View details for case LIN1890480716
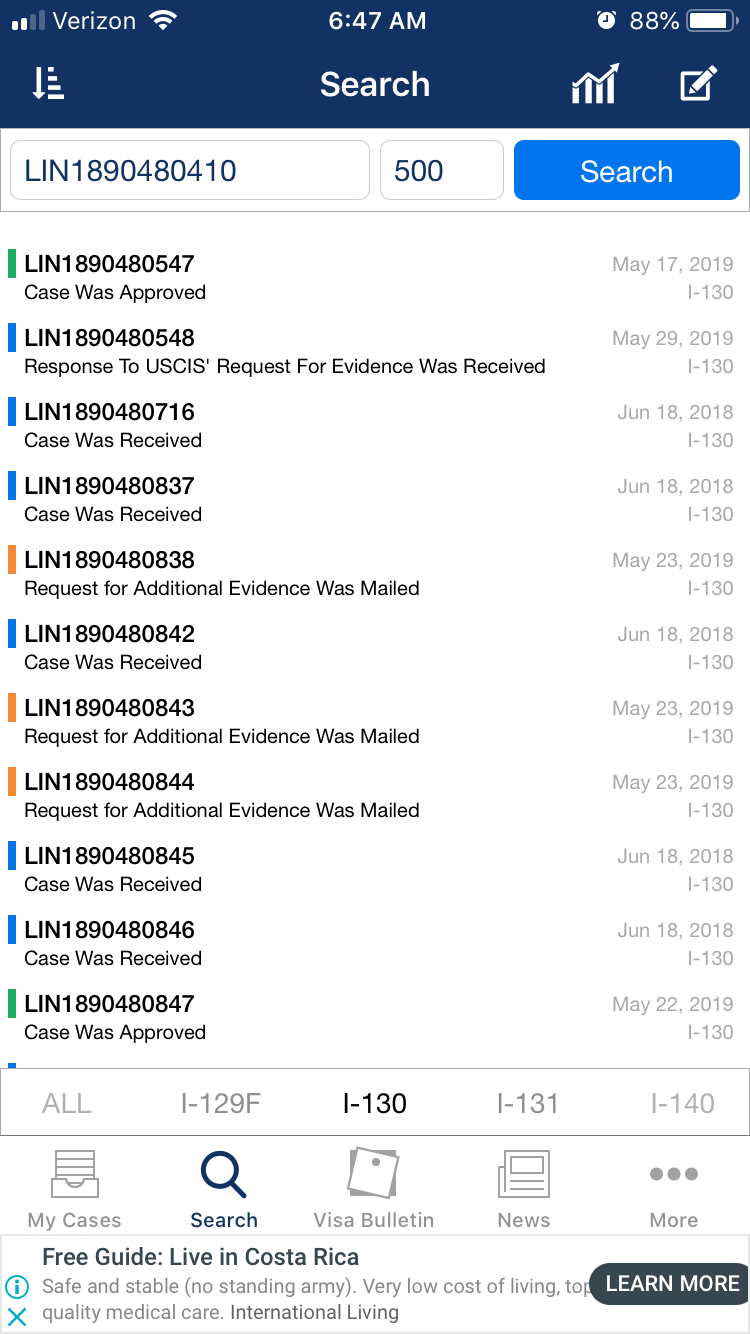Screen dimensions: 750x1334 [x=375, y=426]
